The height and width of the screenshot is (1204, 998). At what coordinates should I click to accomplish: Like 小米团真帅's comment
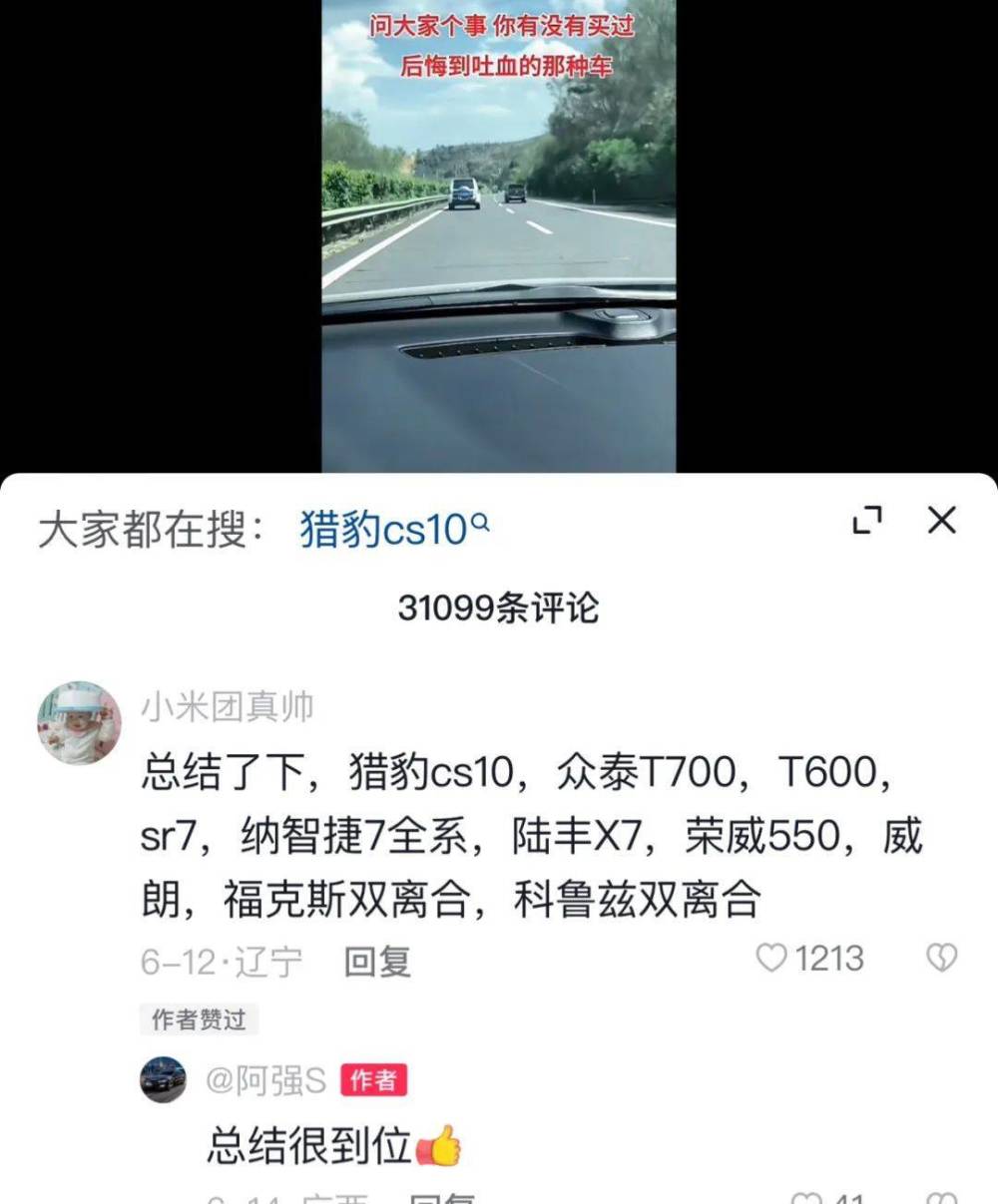point(771,959)
